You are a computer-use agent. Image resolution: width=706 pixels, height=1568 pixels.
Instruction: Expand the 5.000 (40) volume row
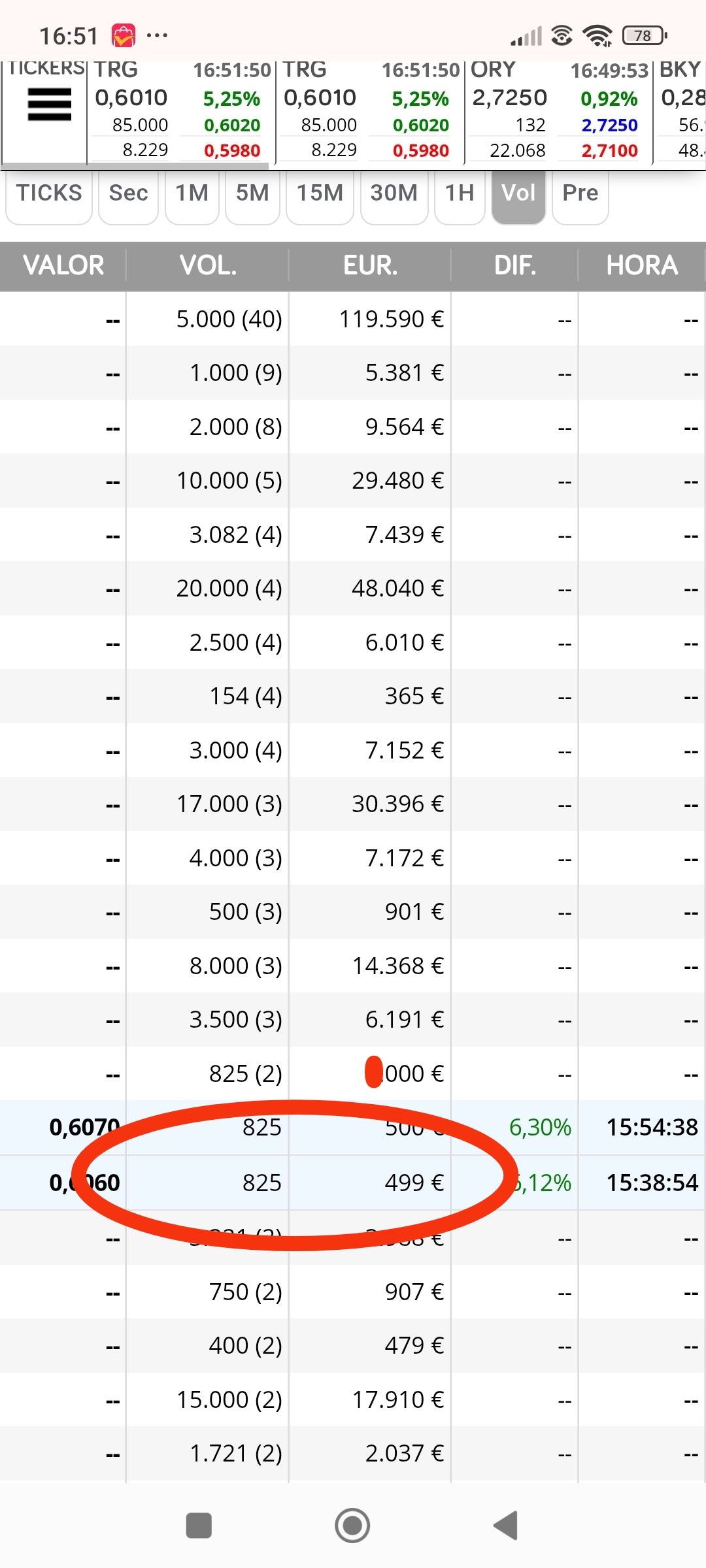pyautogui.click(x=353, y=319)
